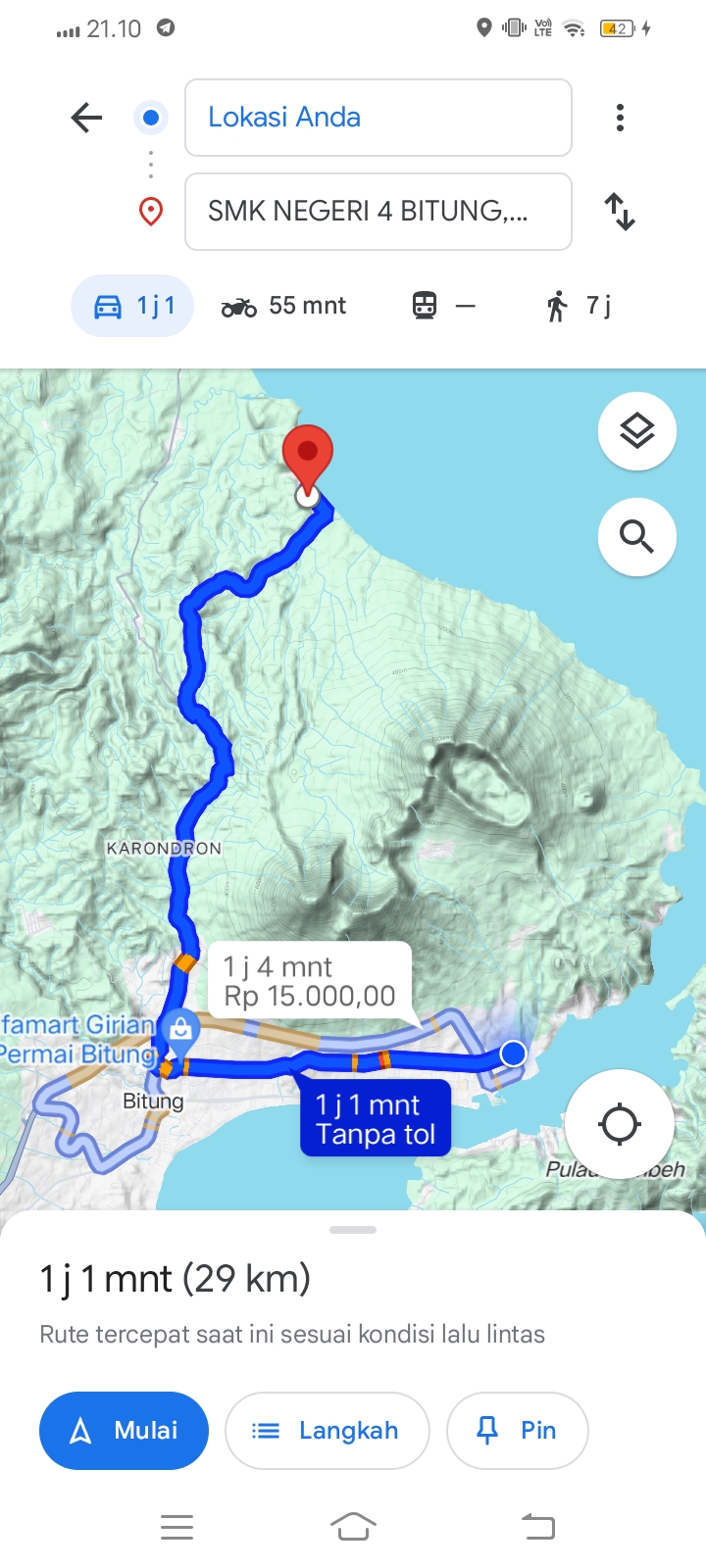Open recent apps from navigation bar
This screenshot has width=706, height=1568.
click(176, 1526)
